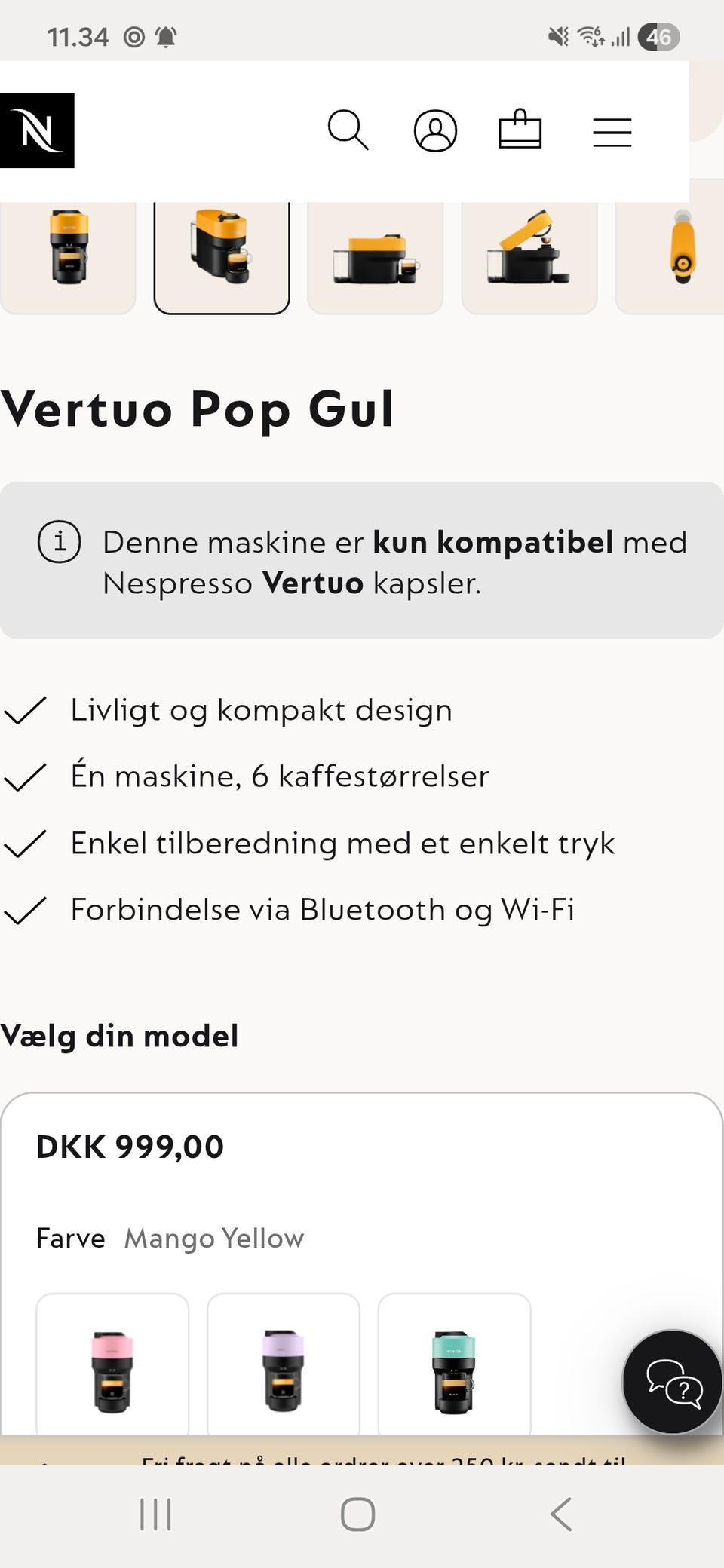Select the green machine color option
Screen dimensions: 724x1568
[x=455, y=1366]
